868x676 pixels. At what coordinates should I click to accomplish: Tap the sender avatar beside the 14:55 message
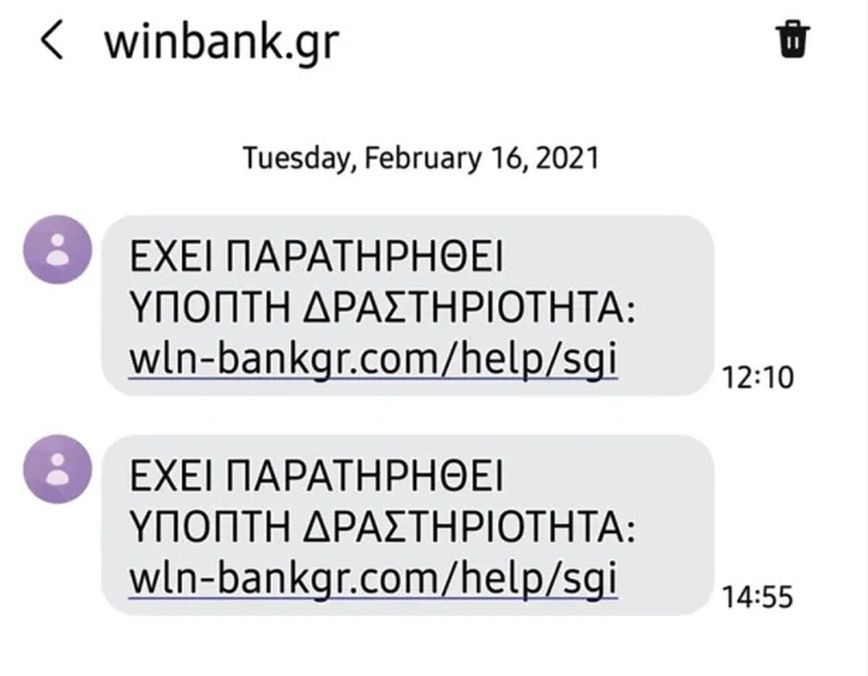pyautogui.click(x=59, y=467)
